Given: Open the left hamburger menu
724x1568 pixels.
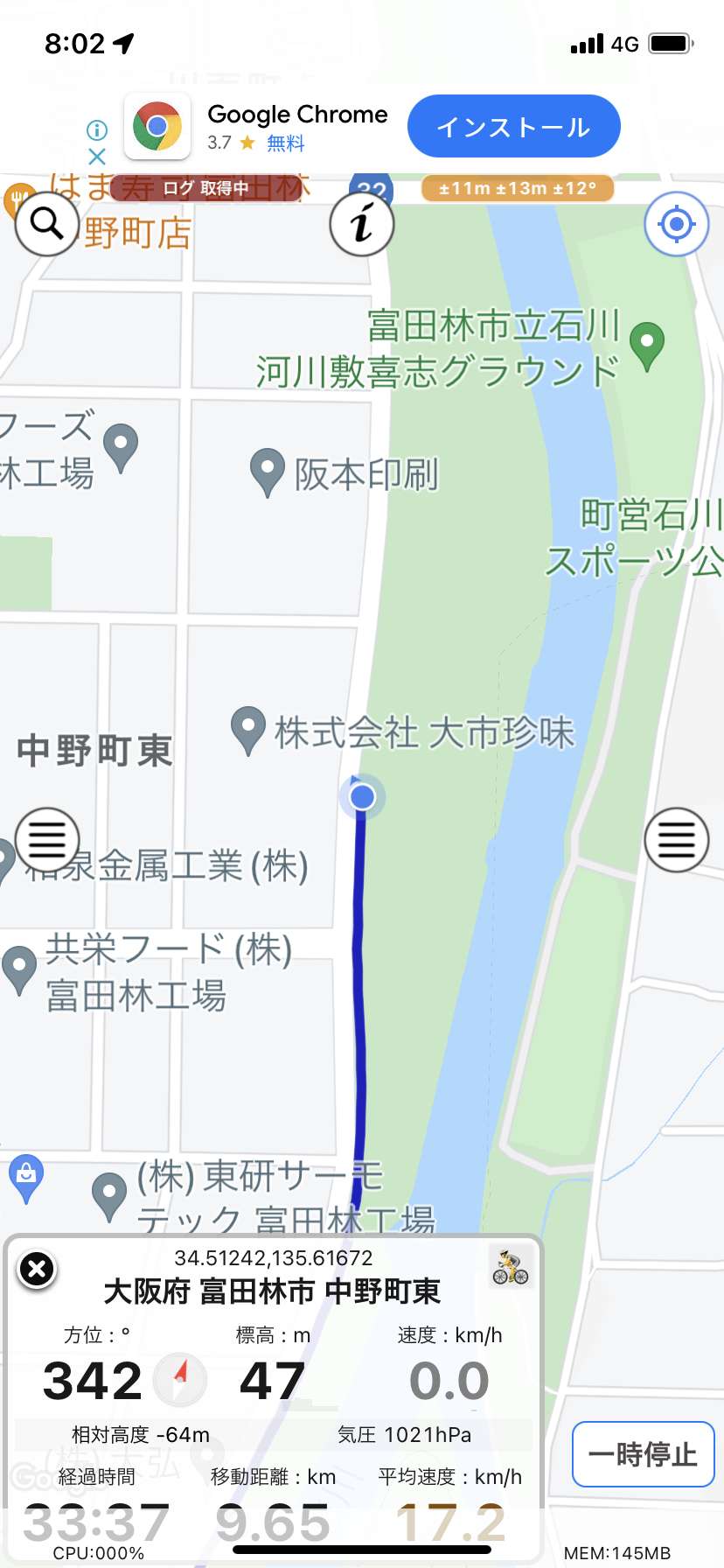Looking at the screenshot, I should pos(47,840).
